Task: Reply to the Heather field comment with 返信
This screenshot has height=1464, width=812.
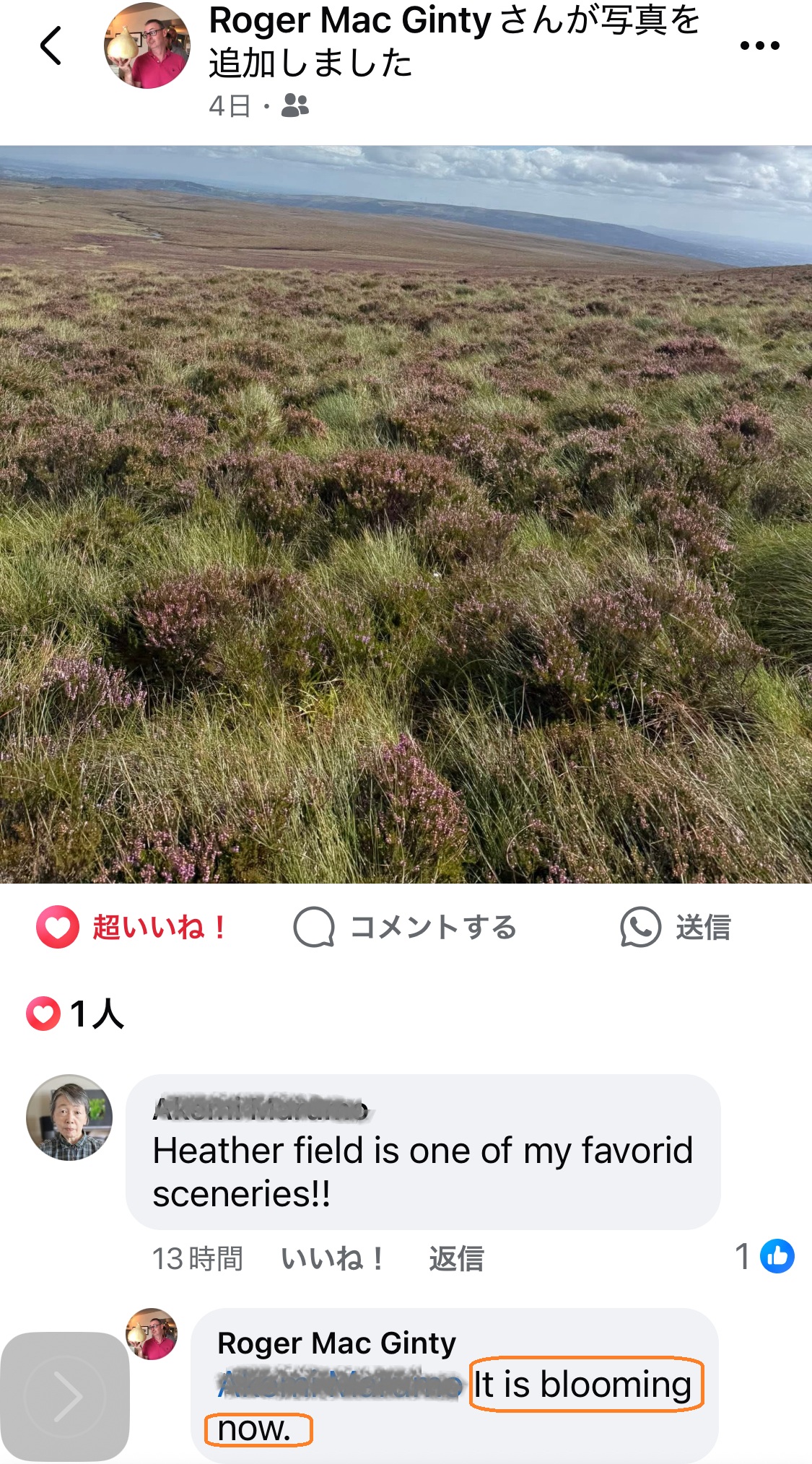Action: click(x=456, y=1258)
